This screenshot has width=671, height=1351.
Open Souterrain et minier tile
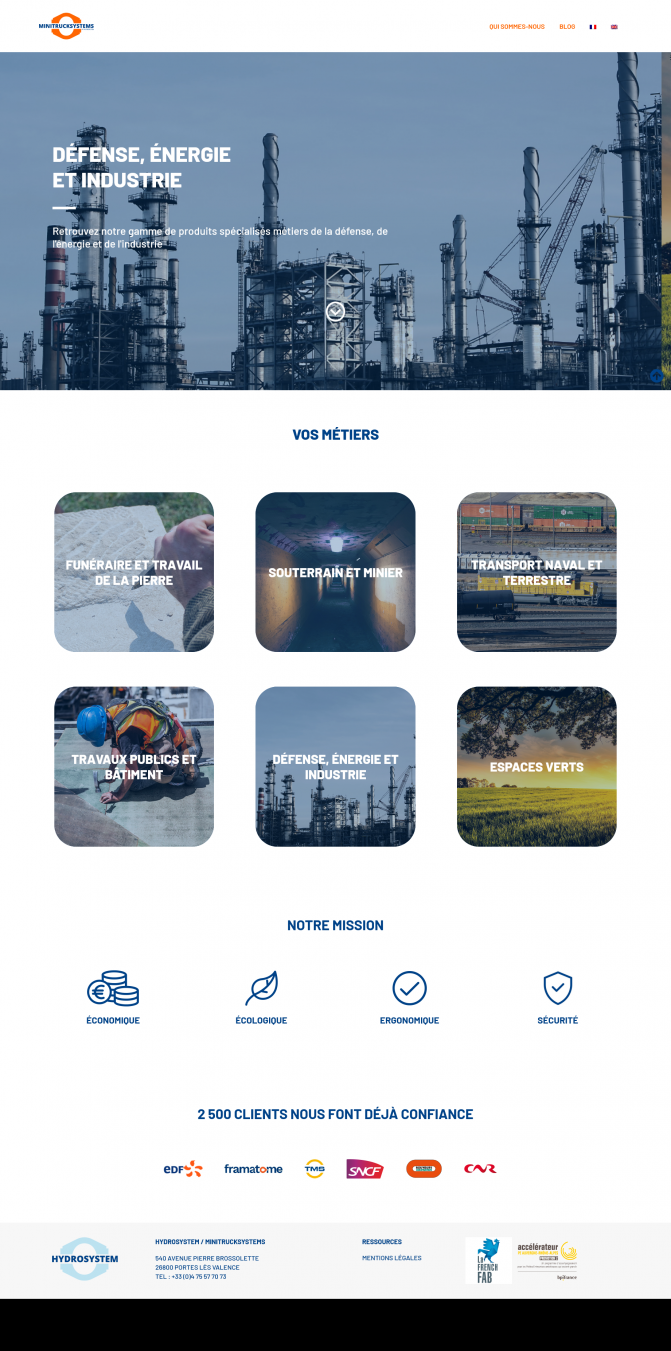tap(335, 572)
